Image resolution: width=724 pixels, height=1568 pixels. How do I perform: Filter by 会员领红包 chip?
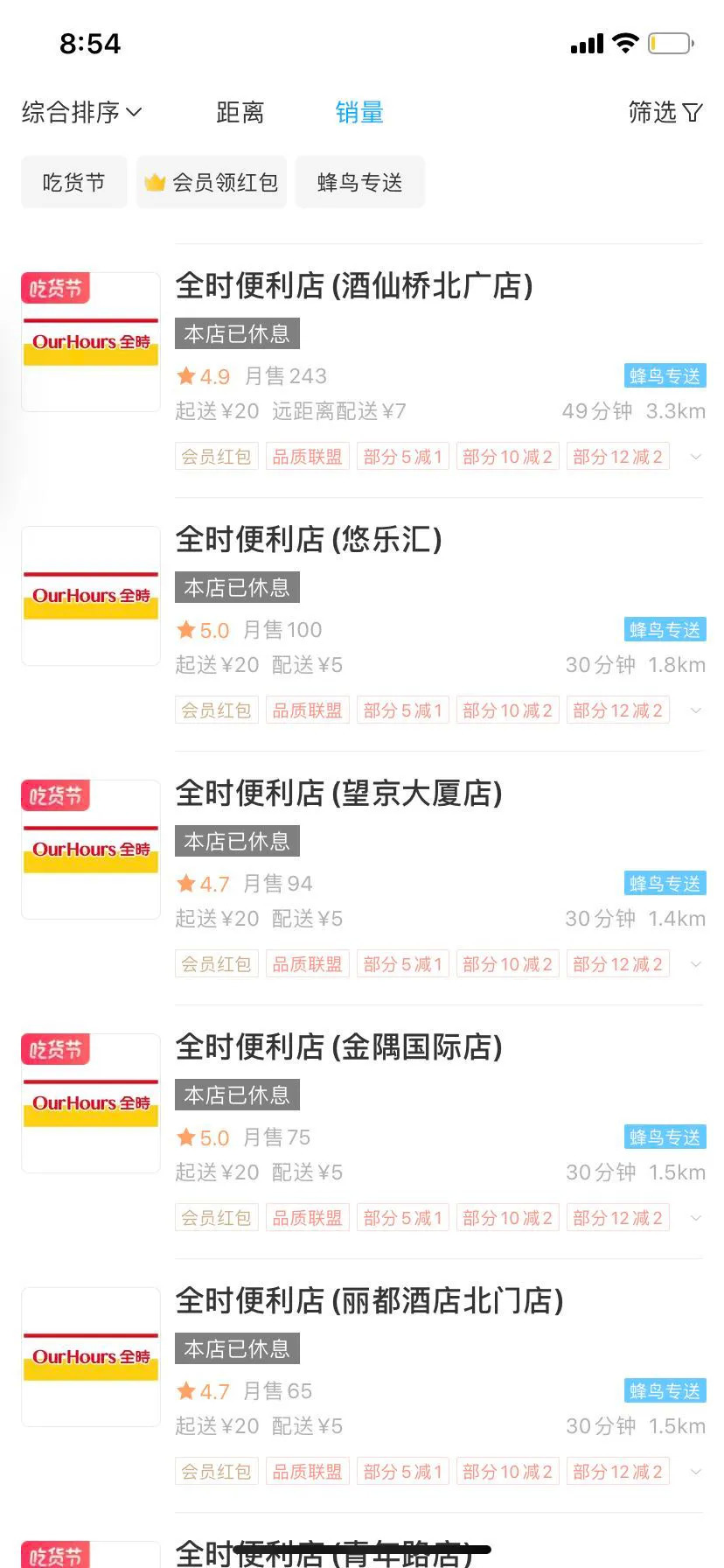(x=212, y=182)
